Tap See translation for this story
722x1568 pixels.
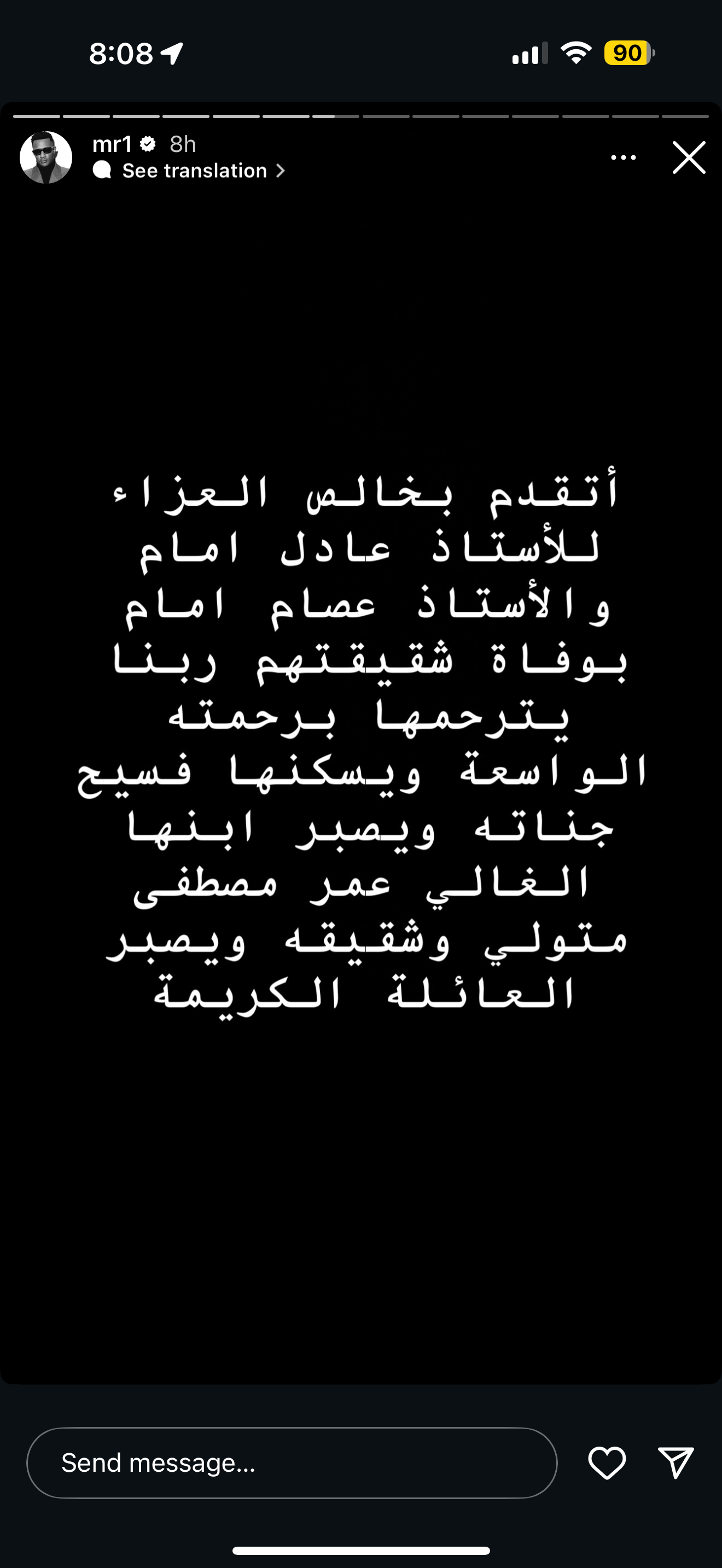[x=195, y=171]
